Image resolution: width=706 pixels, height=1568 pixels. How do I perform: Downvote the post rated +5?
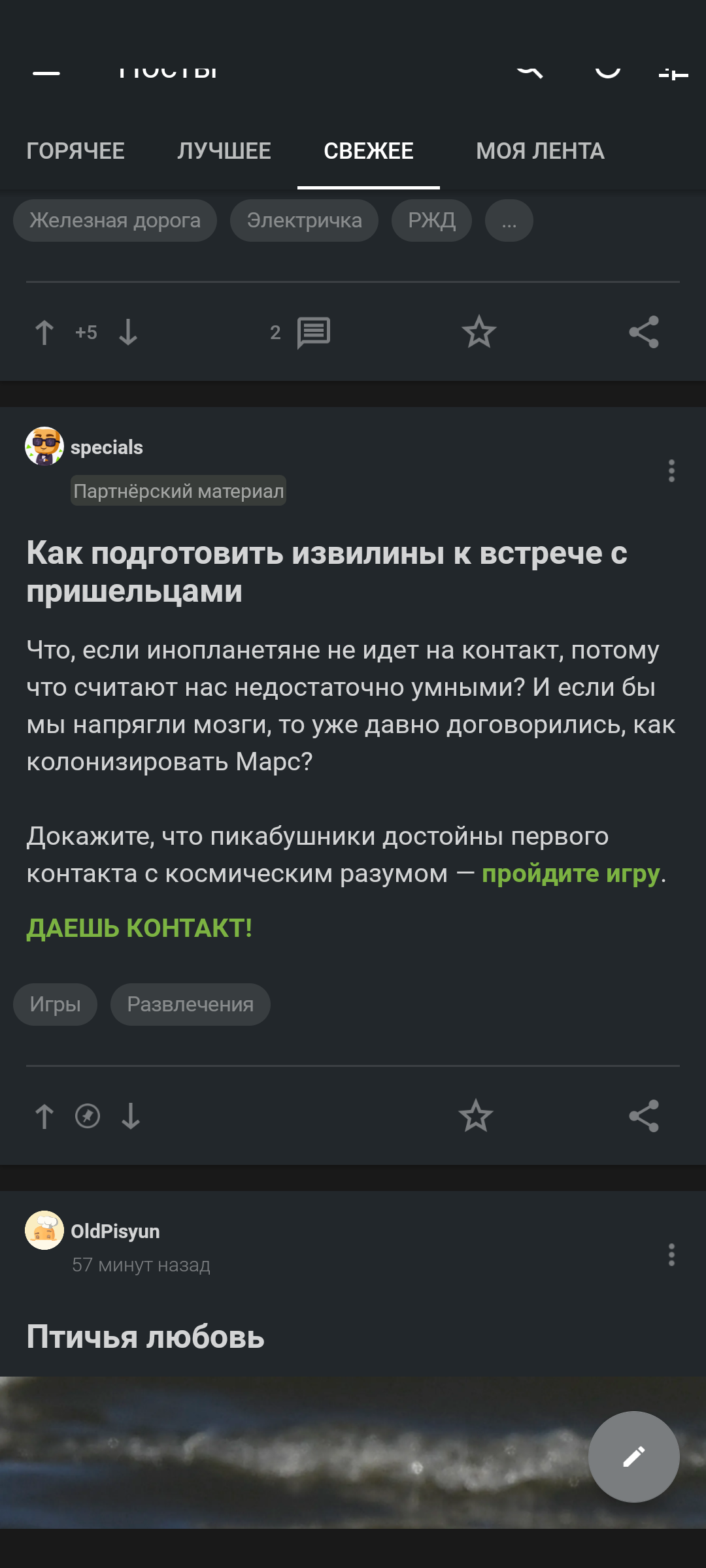coord(128,333)
